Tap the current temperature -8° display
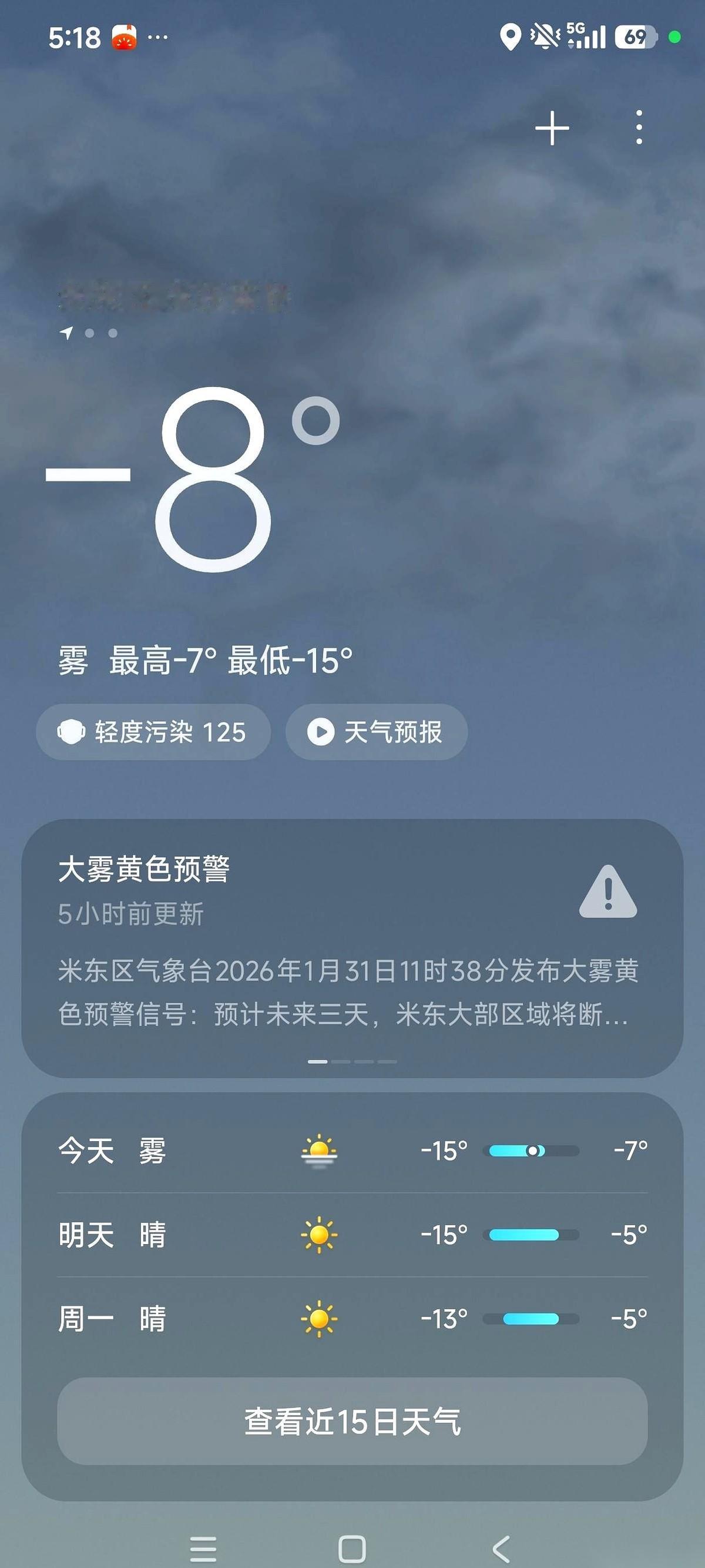705x1568 pixels. point(183,481)
